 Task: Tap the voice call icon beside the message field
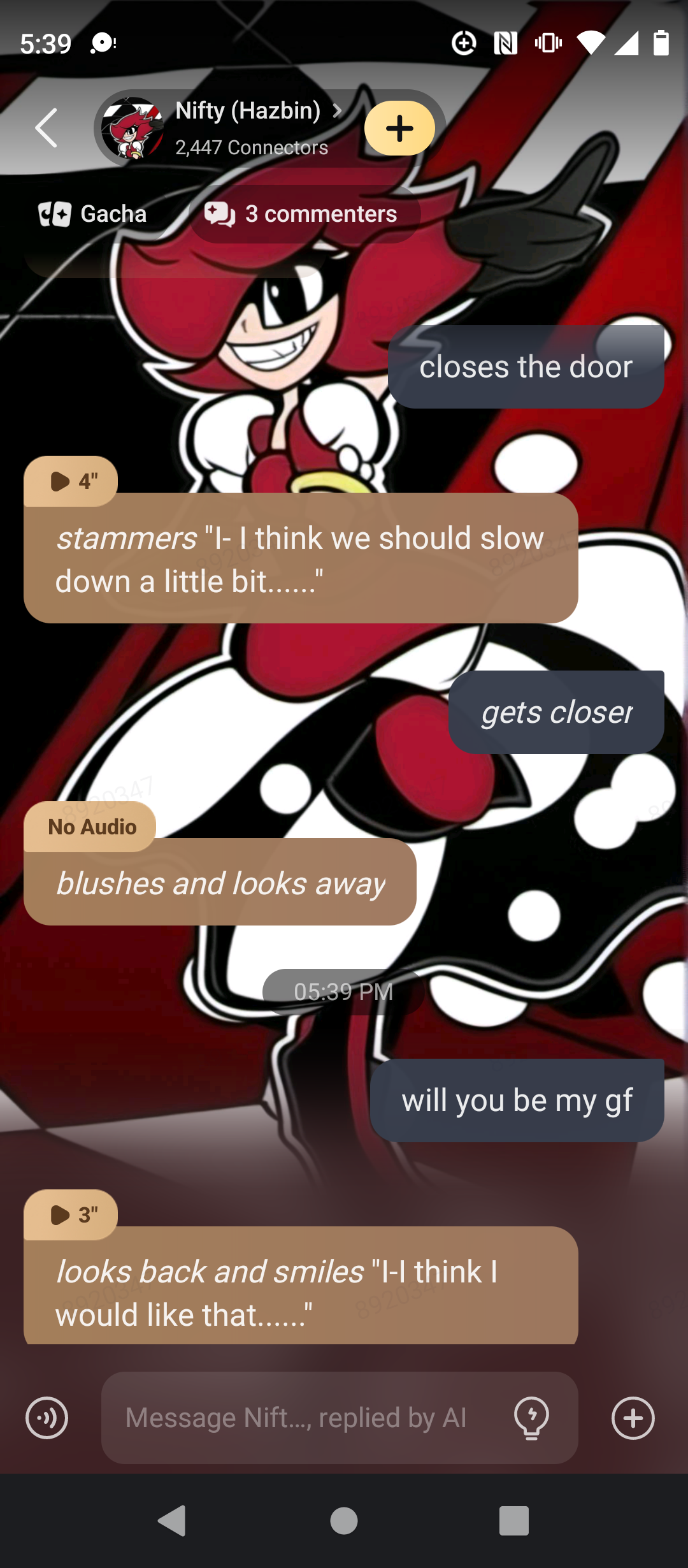point(47,1418)
